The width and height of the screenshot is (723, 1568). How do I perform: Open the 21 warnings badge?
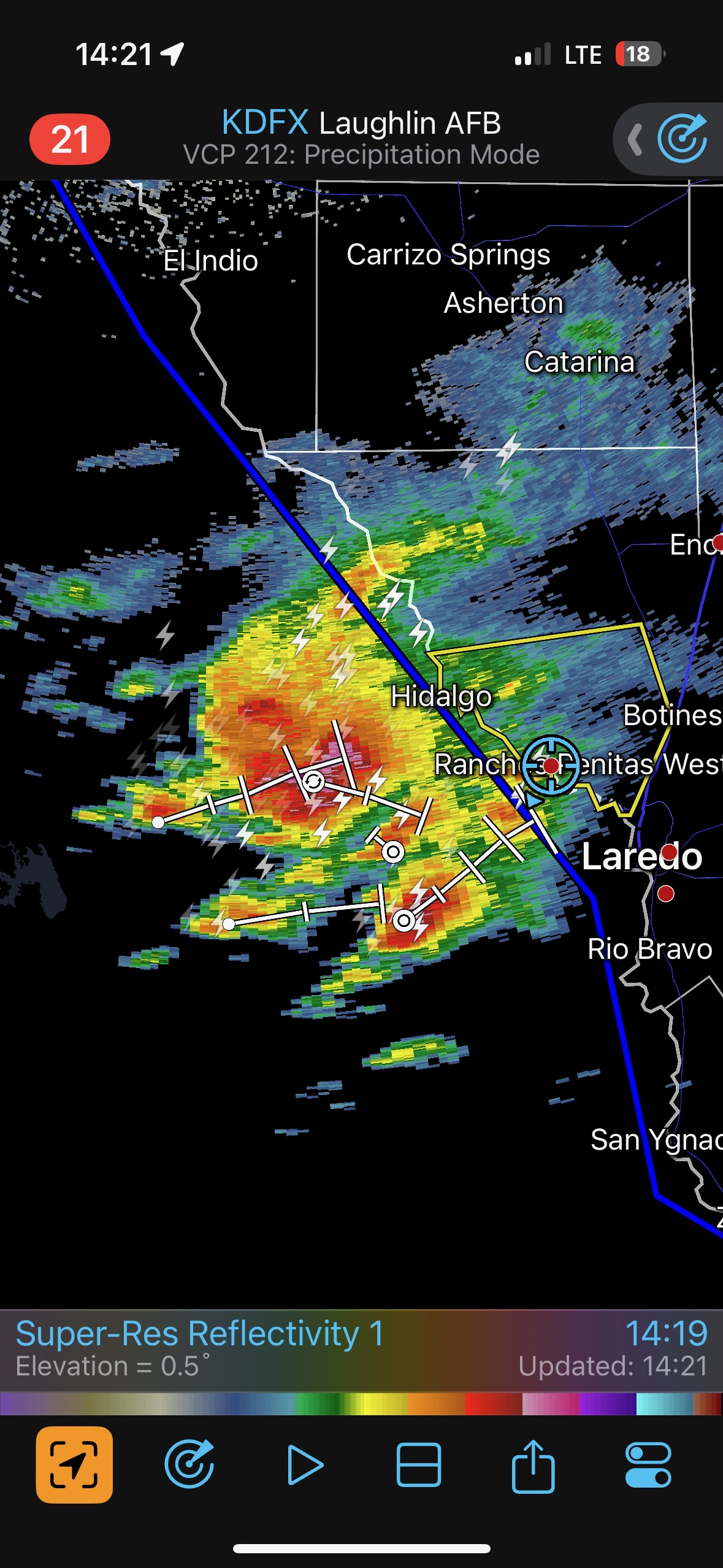tap(70, 139)
